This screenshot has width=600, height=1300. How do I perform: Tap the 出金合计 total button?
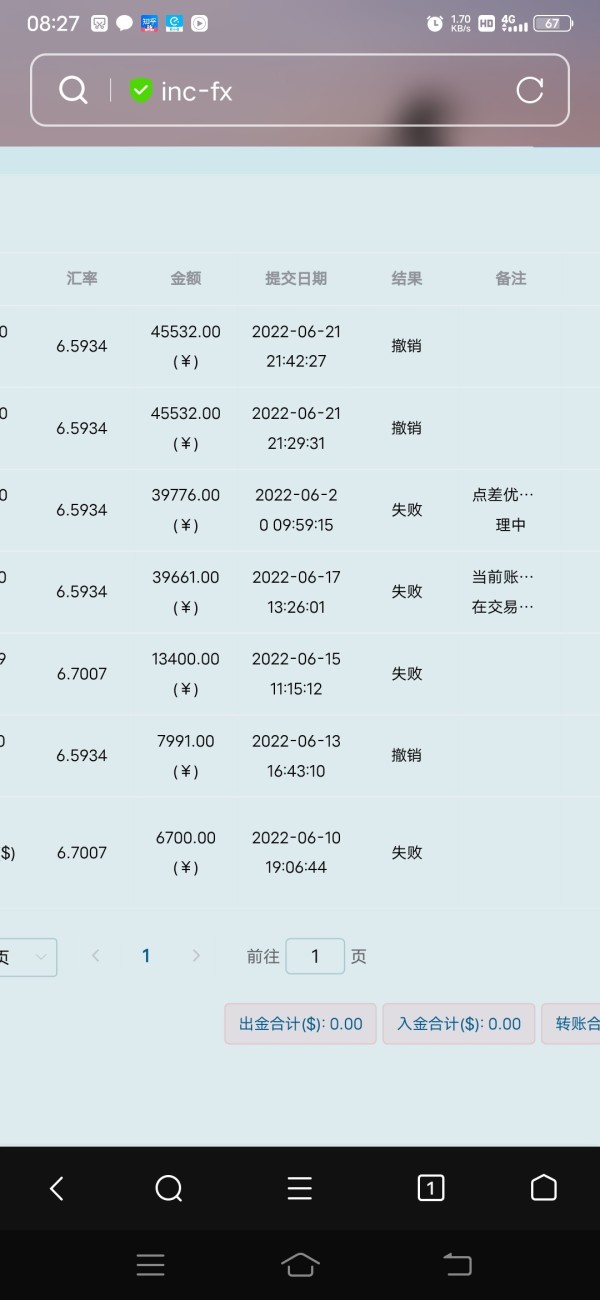[300, 1024]
